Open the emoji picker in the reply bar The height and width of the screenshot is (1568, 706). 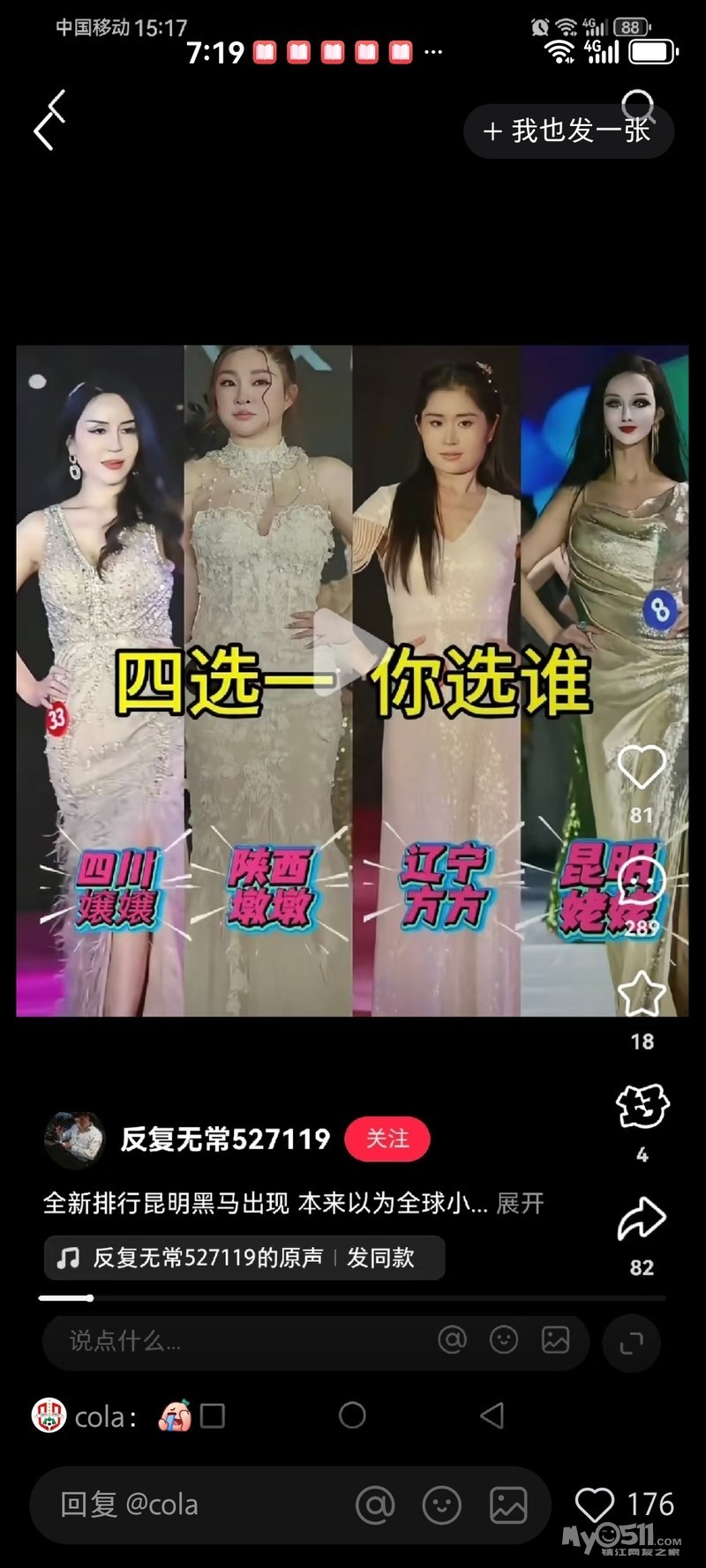(441, 1505)
